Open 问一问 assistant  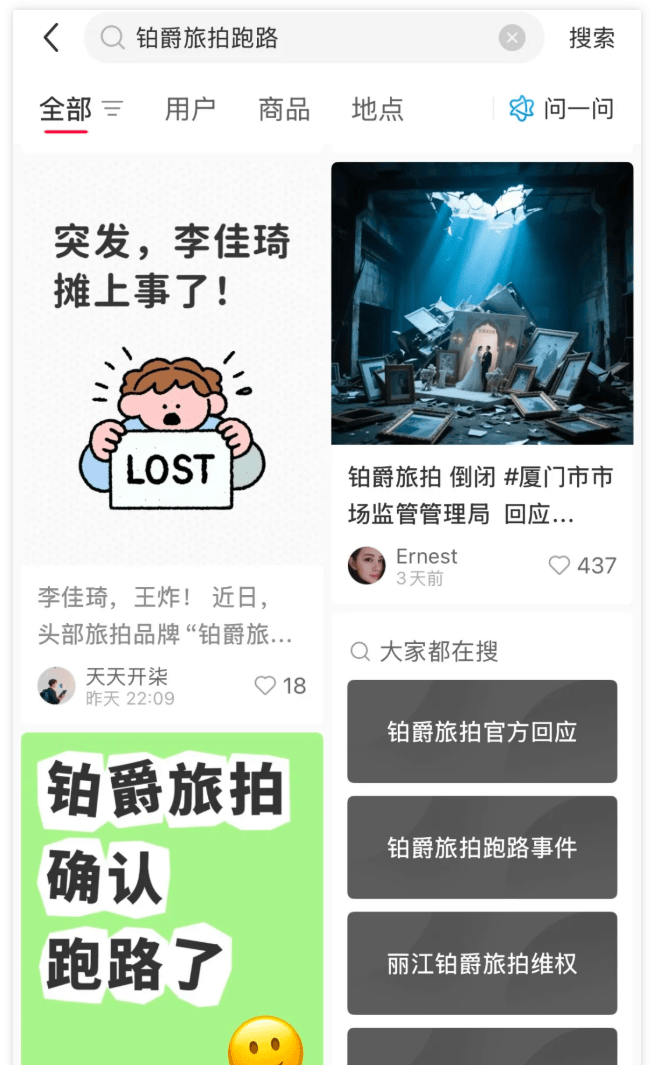[x=562, y=109]
